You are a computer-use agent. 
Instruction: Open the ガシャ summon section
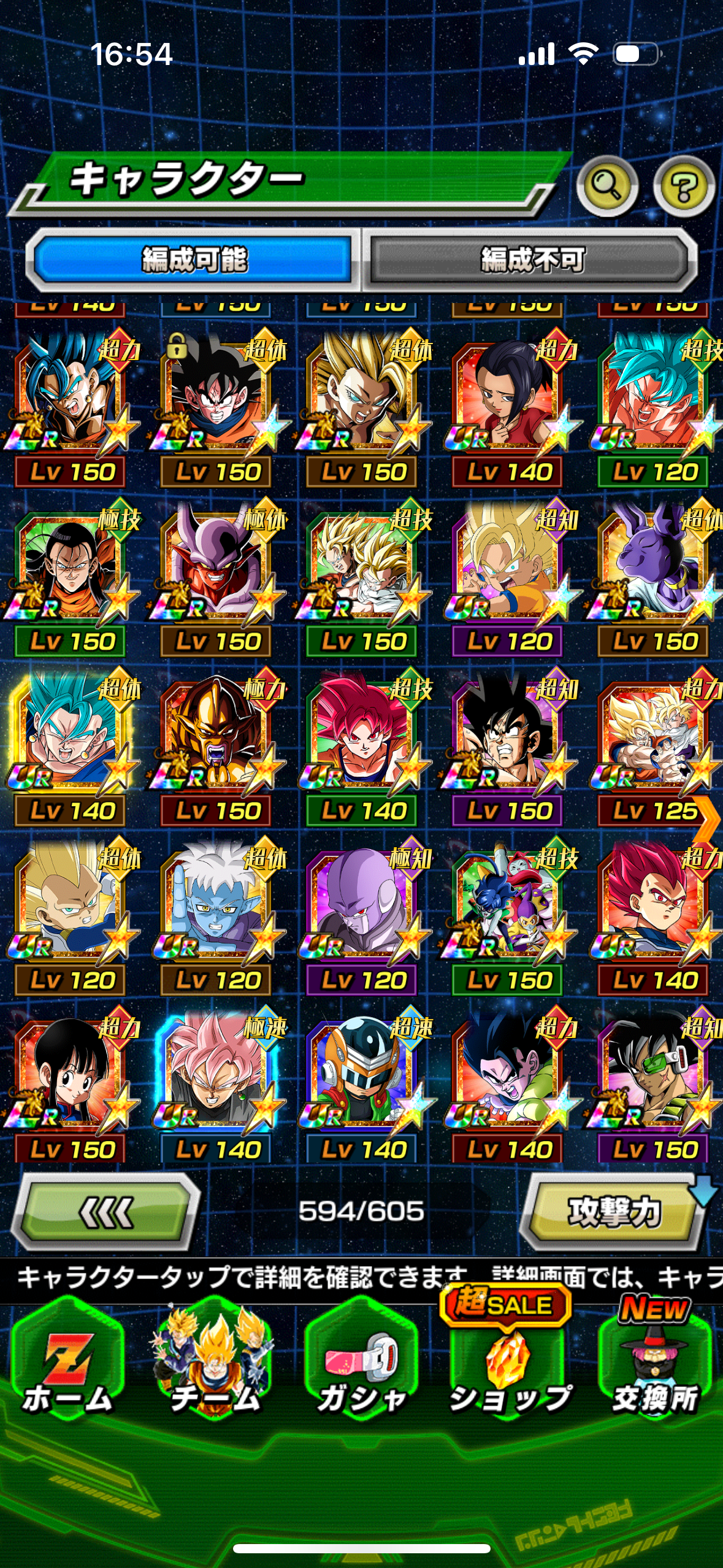361,1364
